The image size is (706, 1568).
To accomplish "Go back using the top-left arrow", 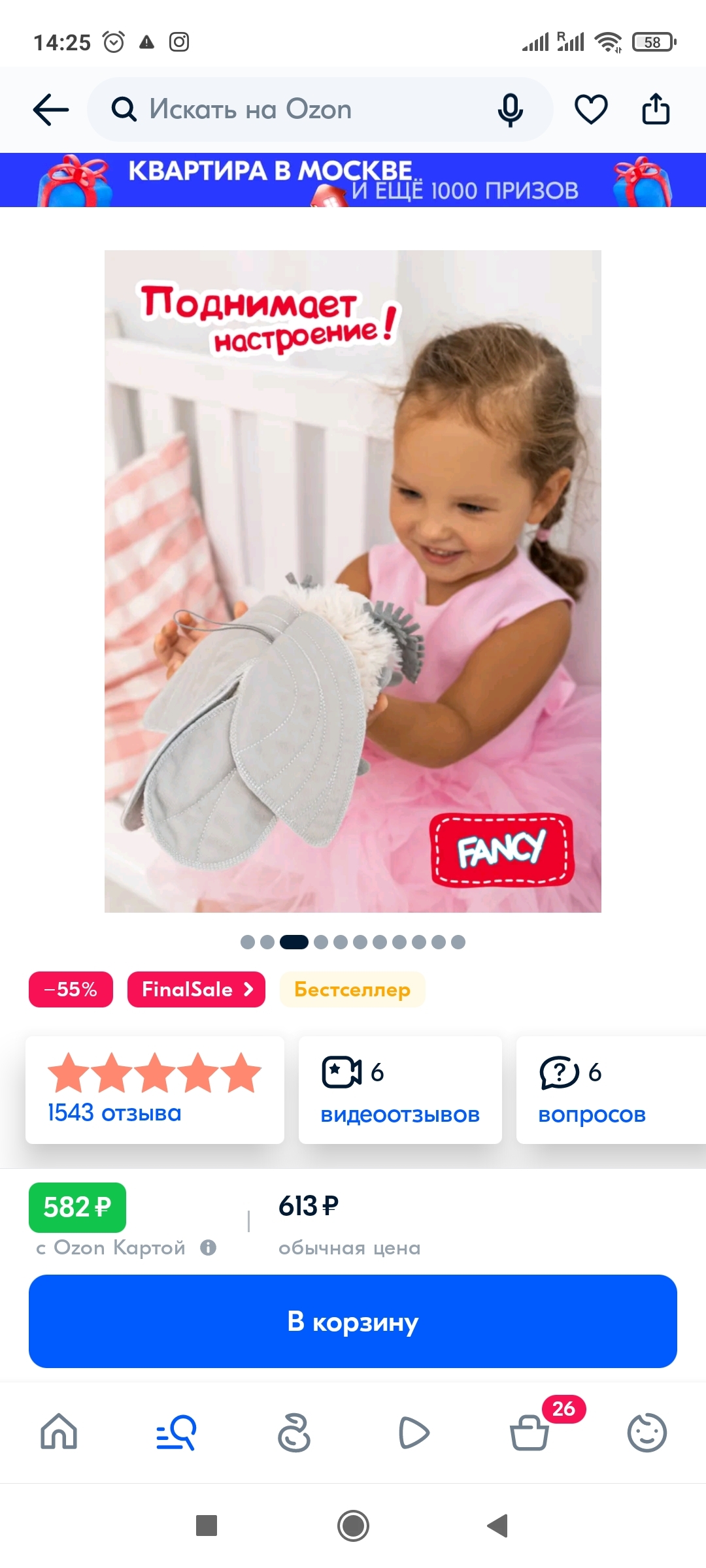I will pos(51,109).
